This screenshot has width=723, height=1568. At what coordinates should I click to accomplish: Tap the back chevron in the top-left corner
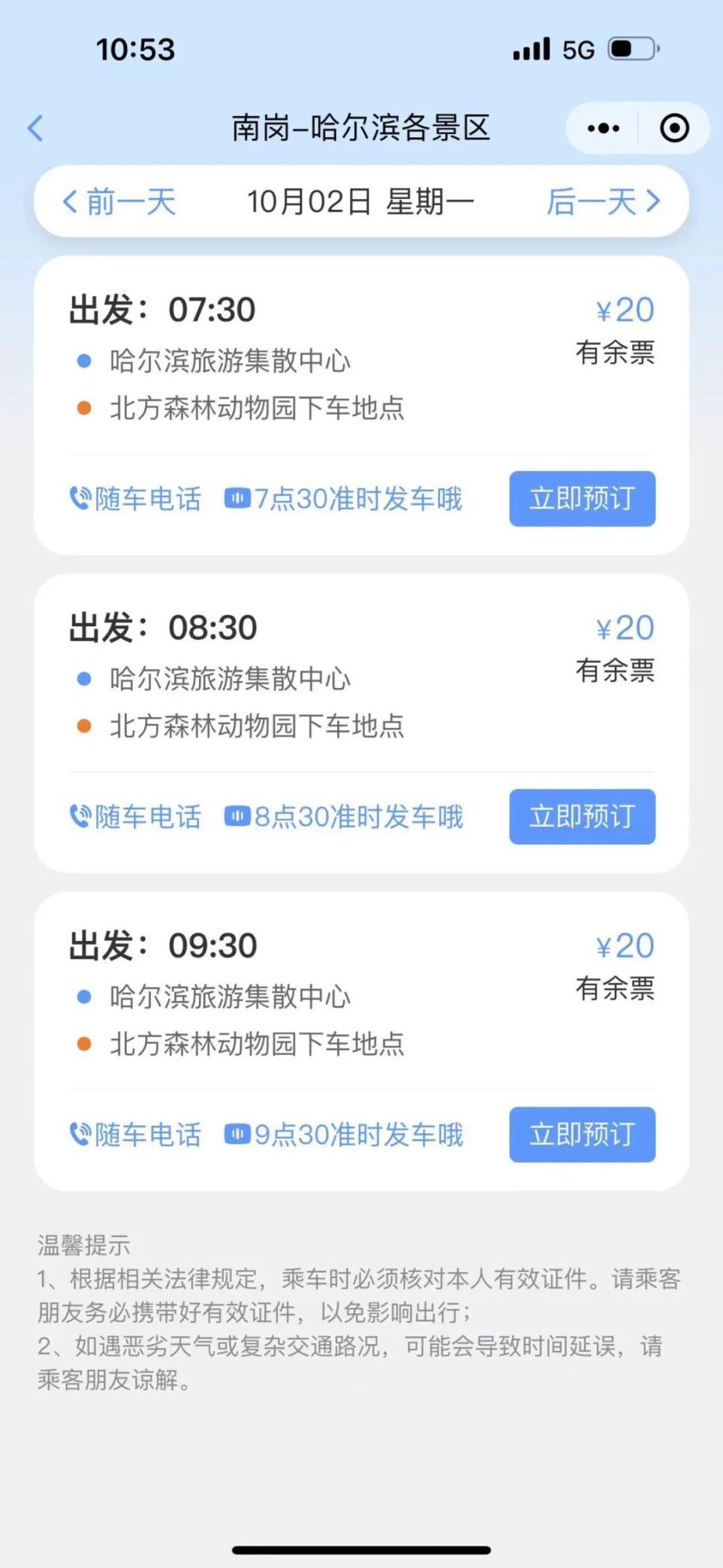pos(35,128)
